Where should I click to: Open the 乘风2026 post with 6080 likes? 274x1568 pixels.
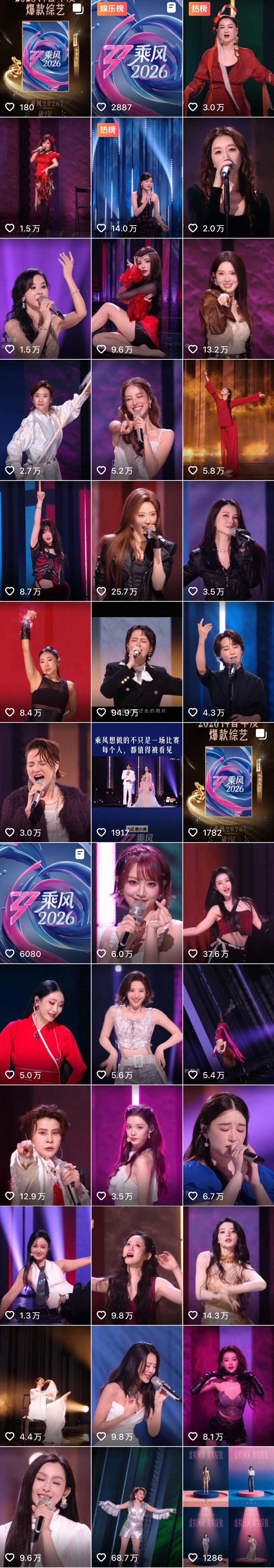coord(45,903)
